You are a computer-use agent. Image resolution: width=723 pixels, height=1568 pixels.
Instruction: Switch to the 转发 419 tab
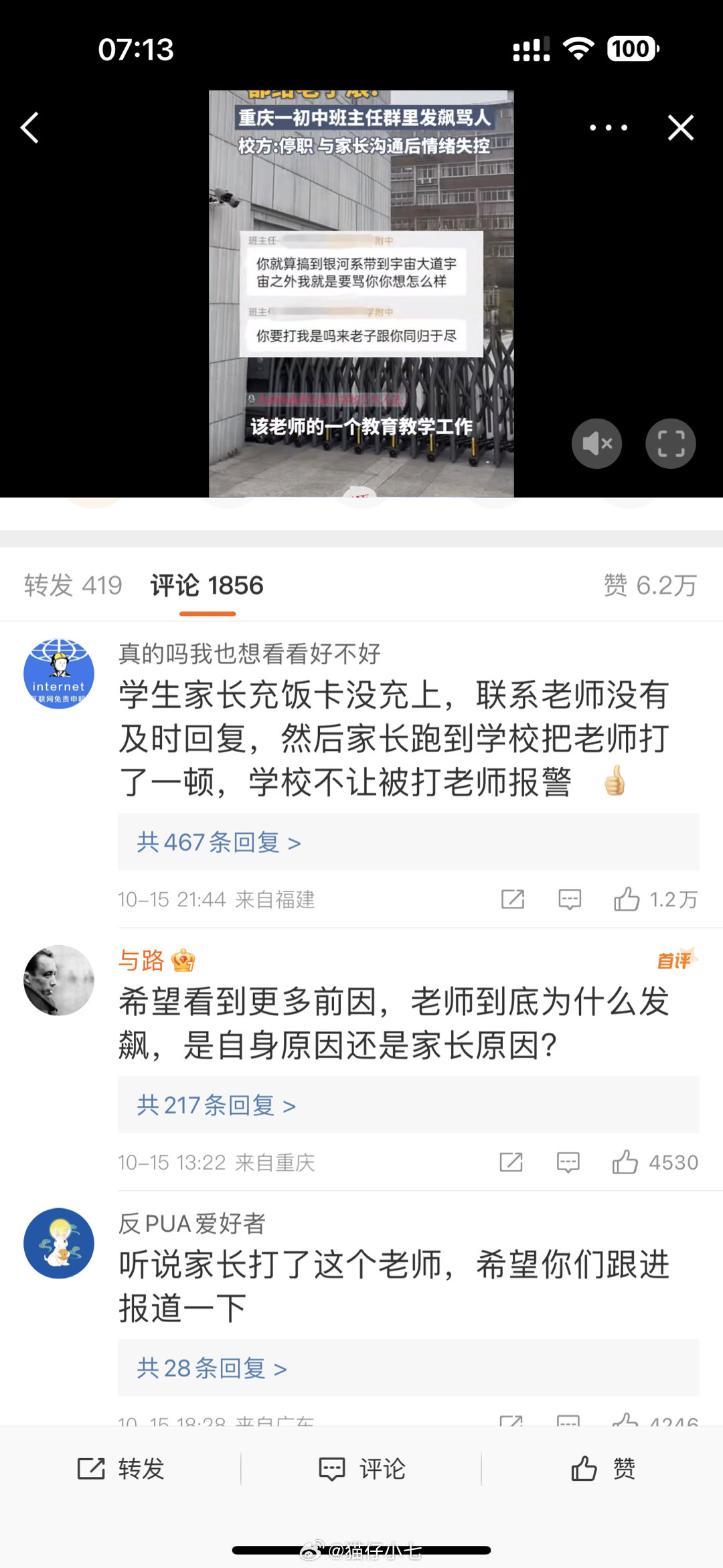(x=73, y=585)
